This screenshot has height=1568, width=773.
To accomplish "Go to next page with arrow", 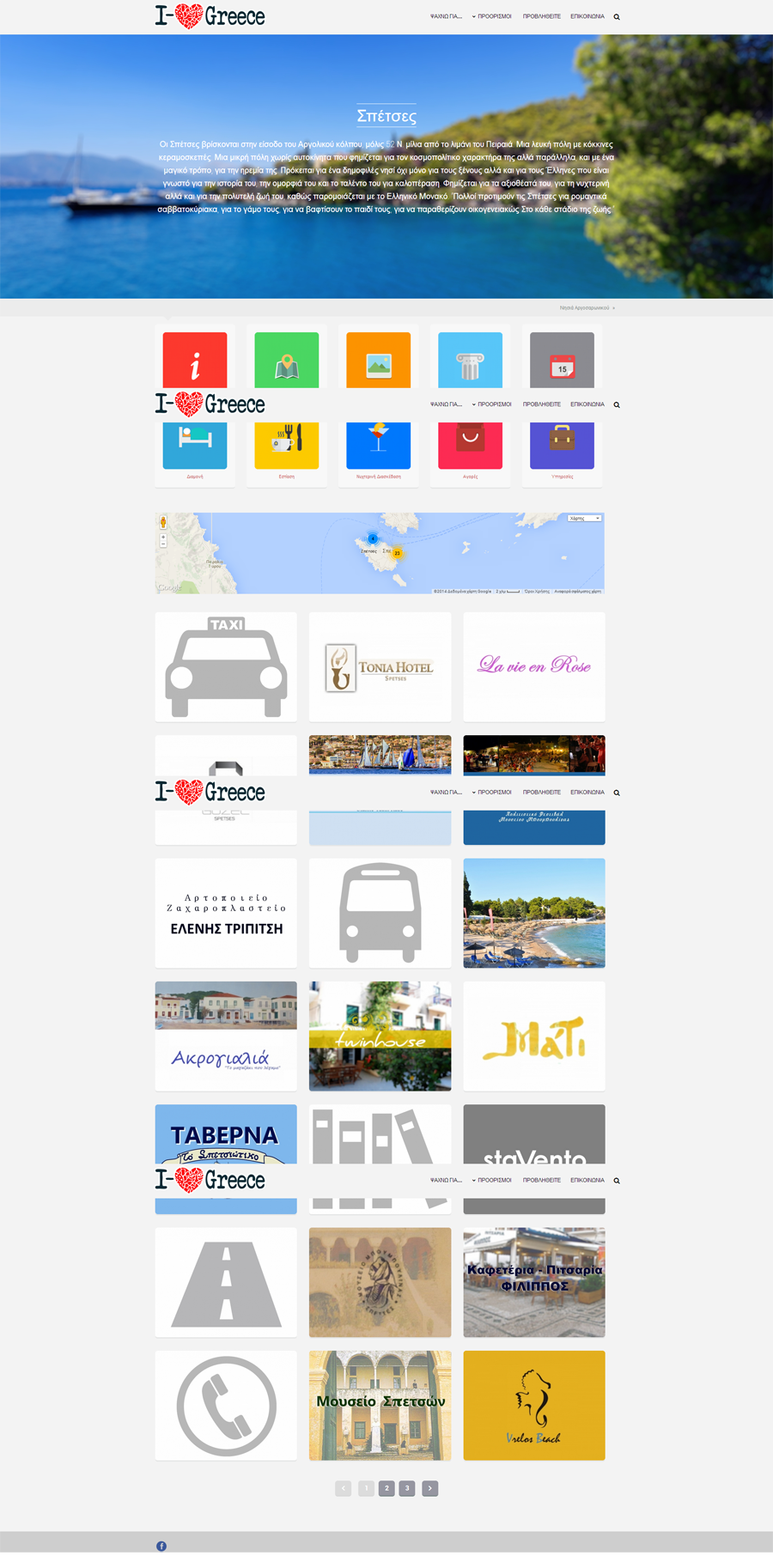I will 430,1488.
